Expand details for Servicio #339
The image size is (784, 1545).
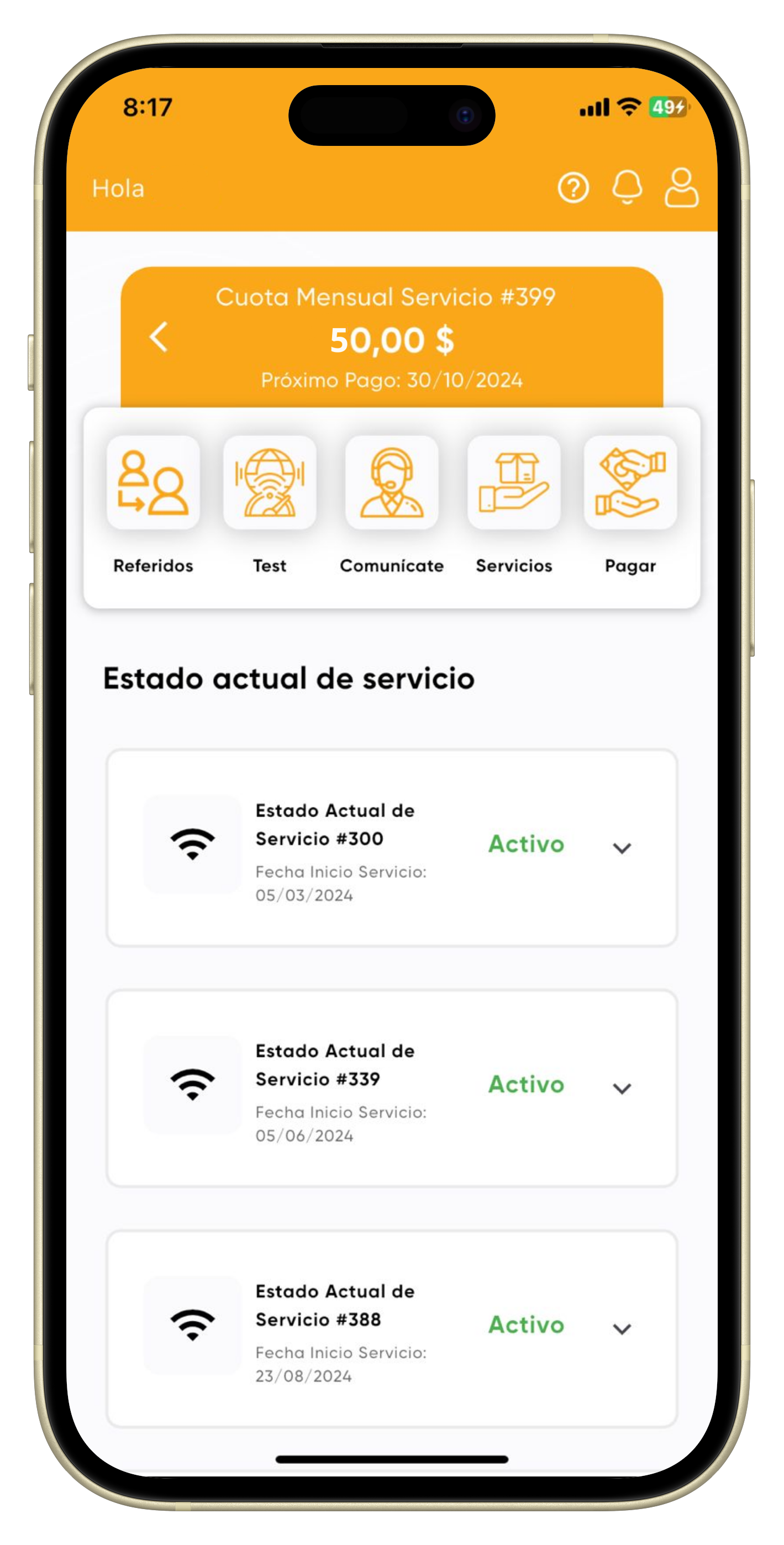click(622, 1089)
